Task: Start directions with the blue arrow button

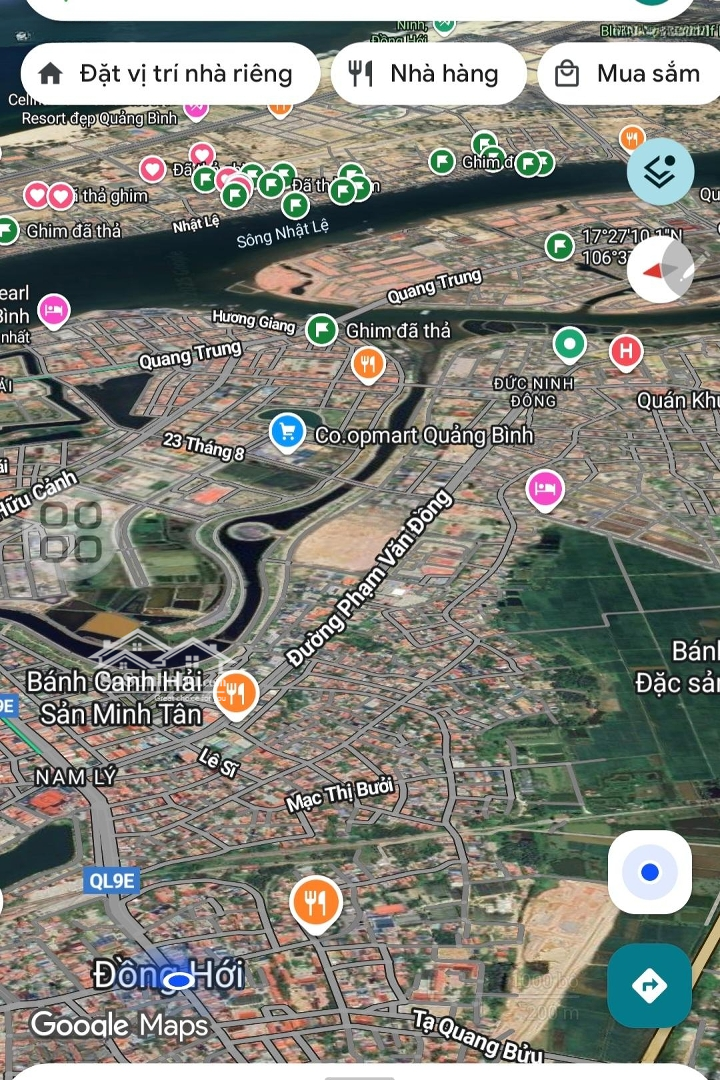Action: pos(649,986)
